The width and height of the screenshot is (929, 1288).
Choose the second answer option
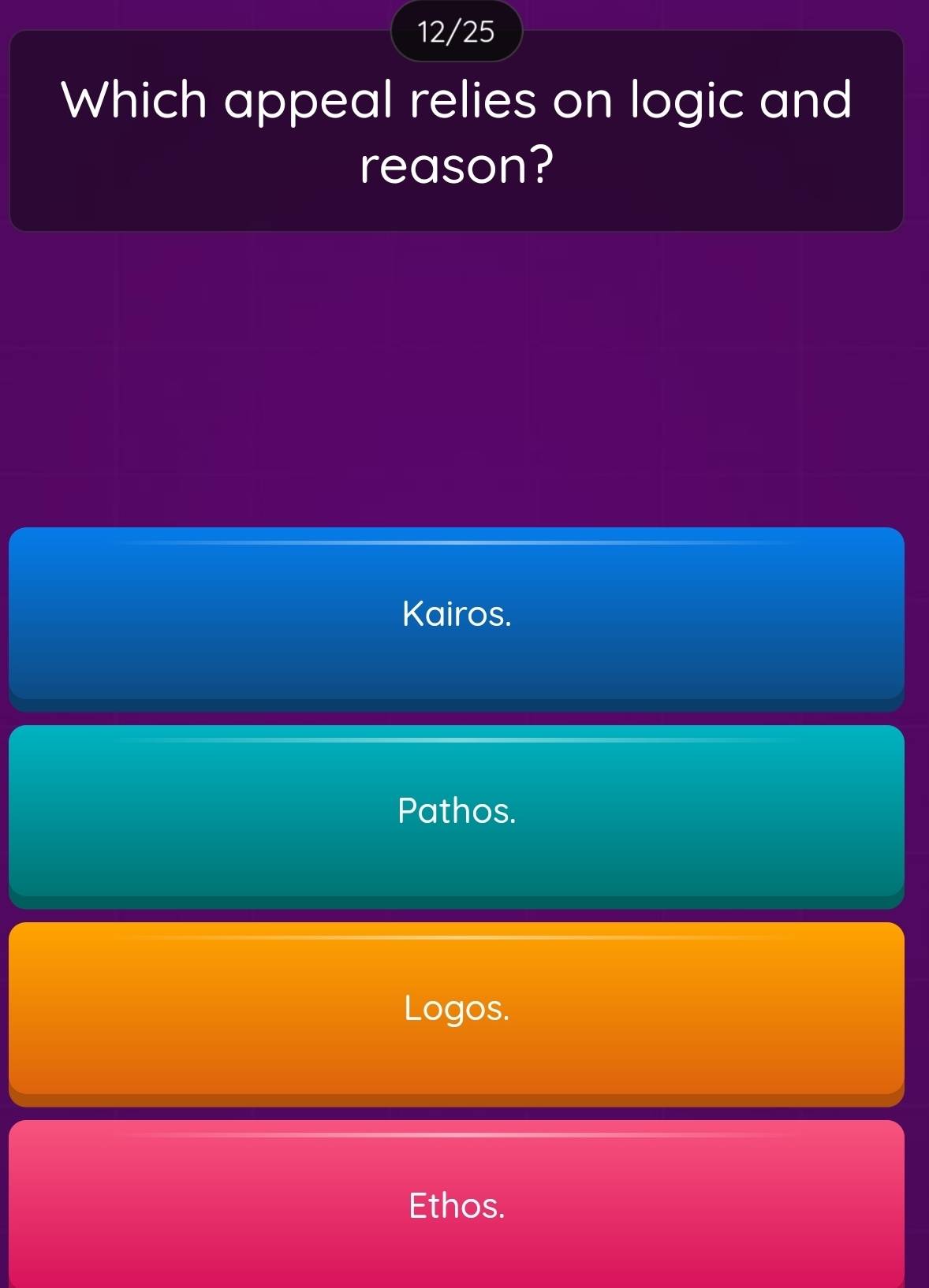pyautogui.click(x=457, y=812)
